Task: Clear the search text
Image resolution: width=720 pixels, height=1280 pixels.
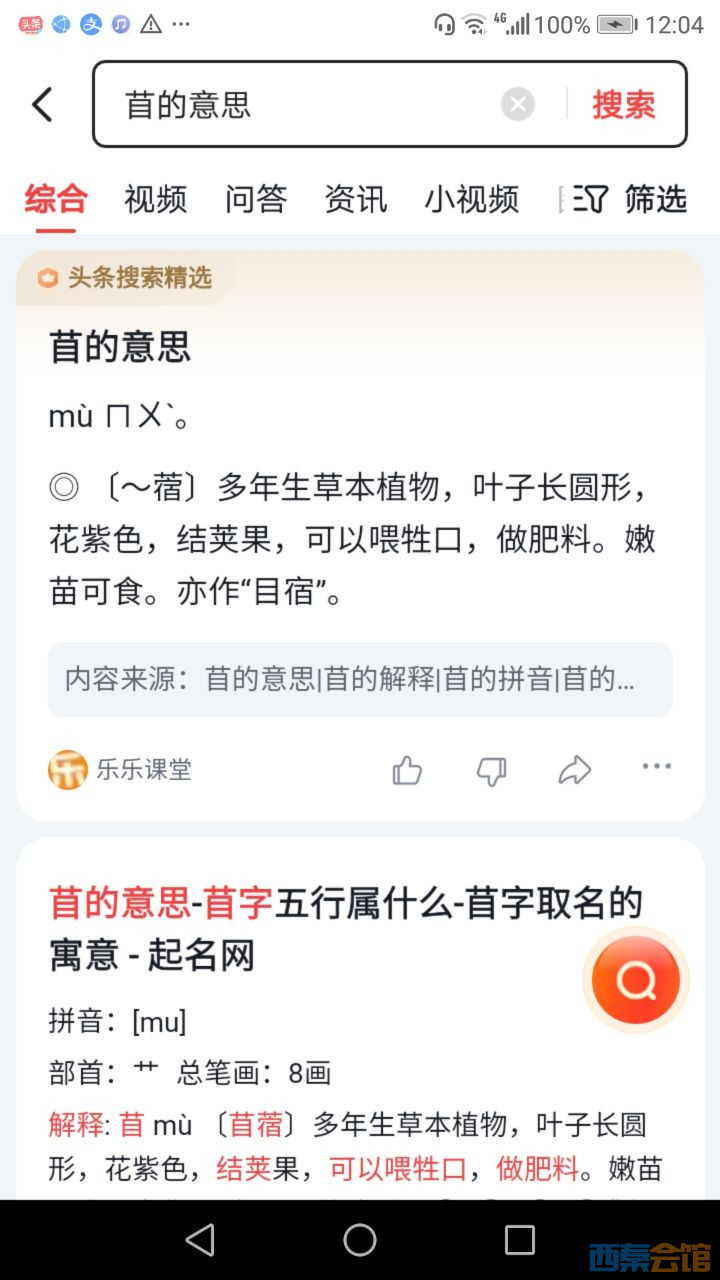Action: click(x=517, y=104)
